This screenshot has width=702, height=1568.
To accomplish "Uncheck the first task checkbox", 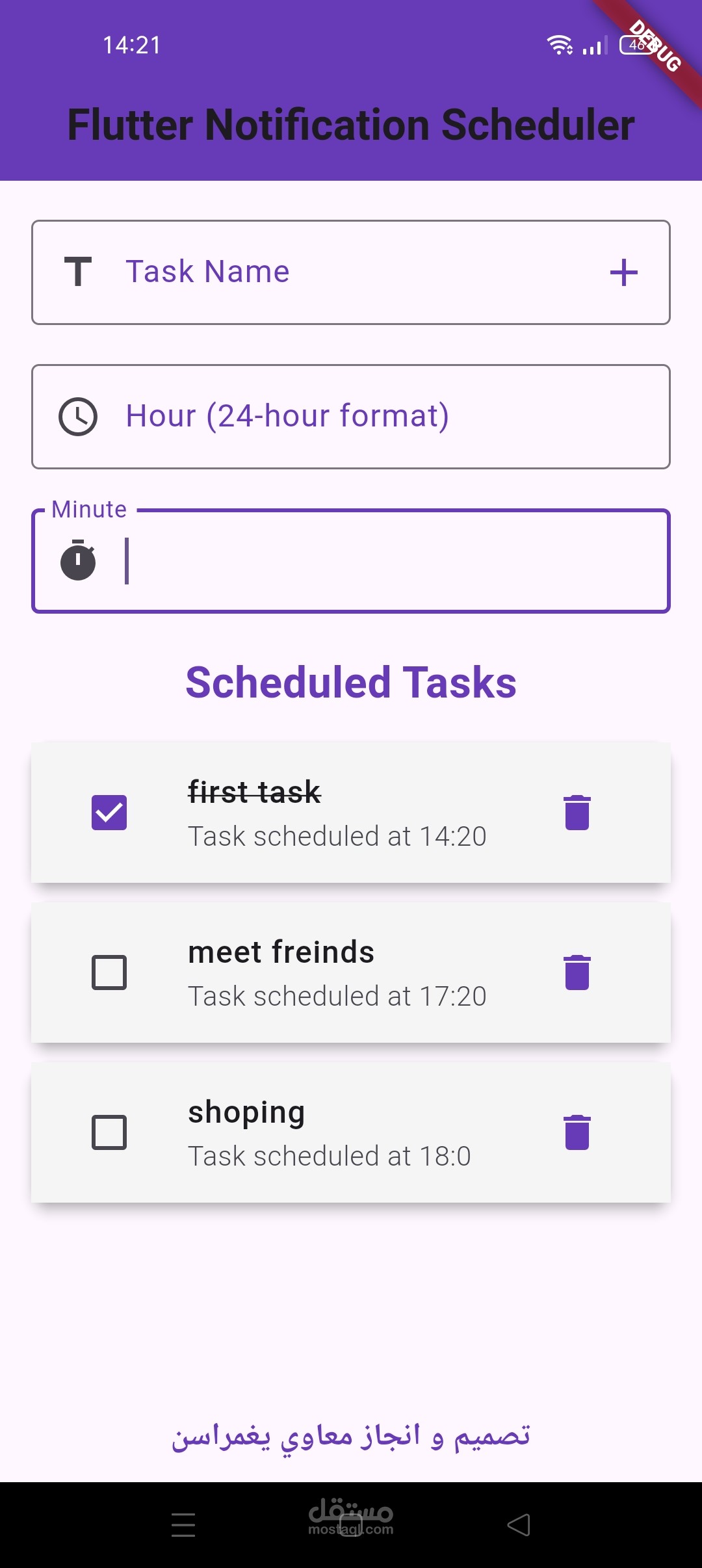I will tap(109, 813).
